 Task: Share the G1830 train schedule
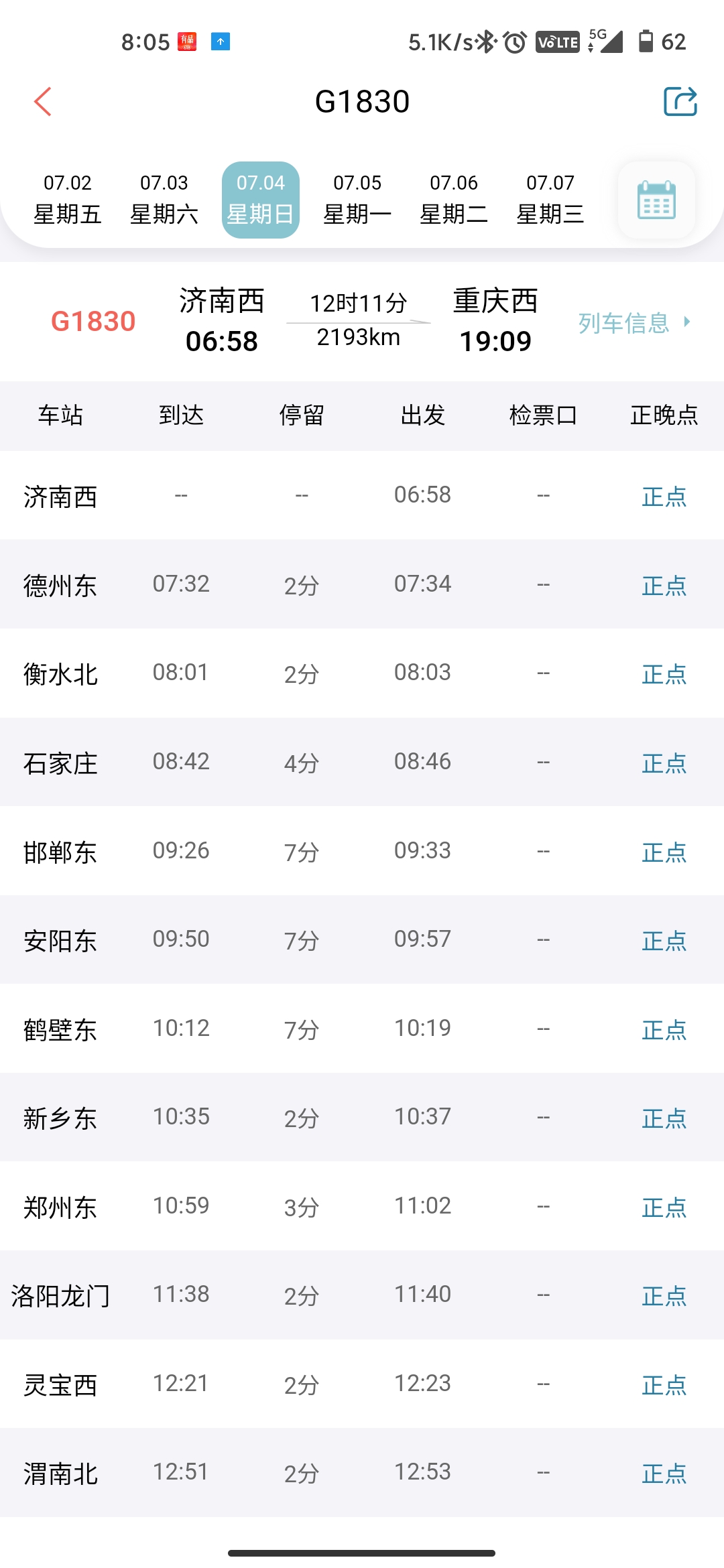pyautogui.click(x=680, y=102)
